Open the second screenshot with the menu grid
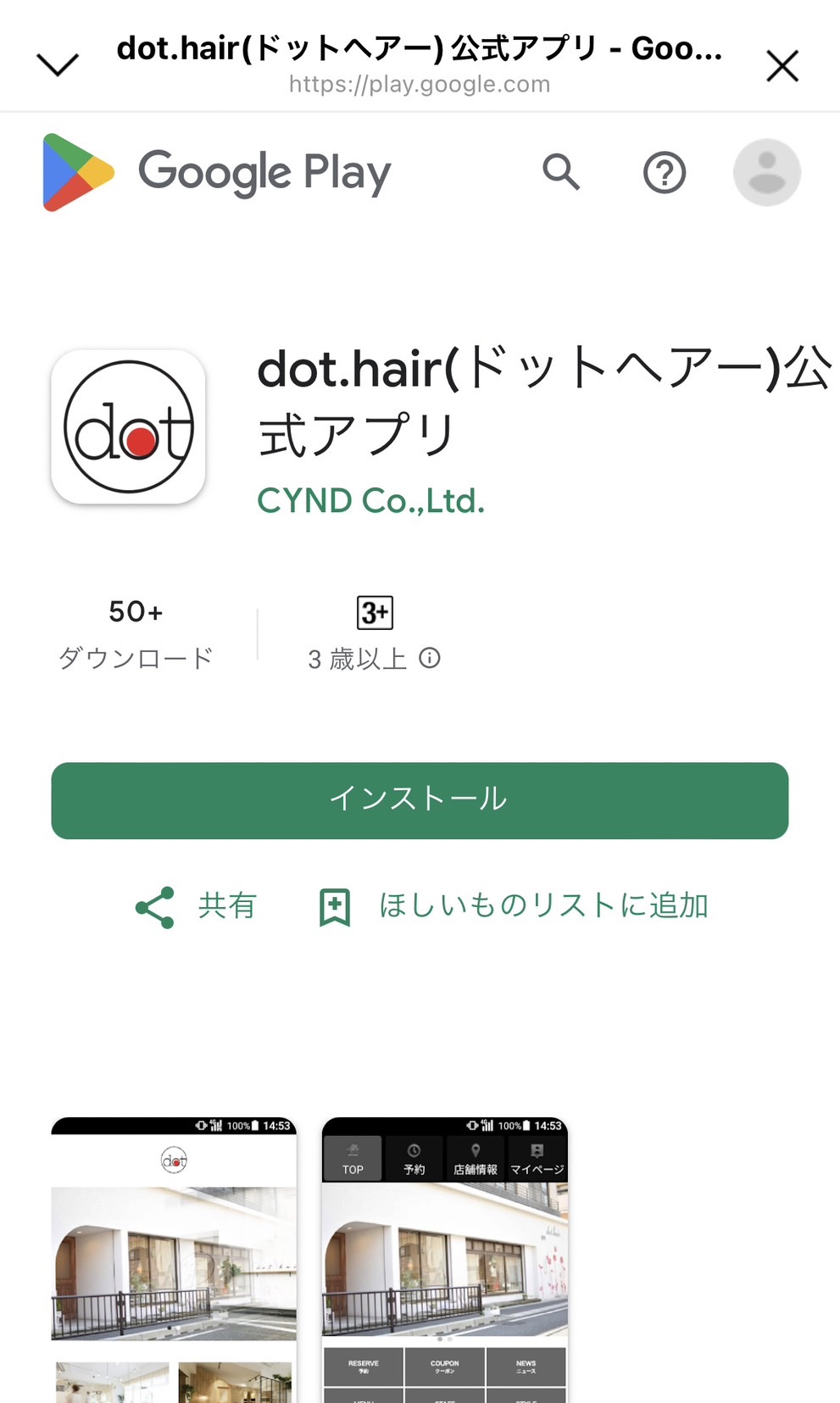Viewport: 840px width, 1403px height. click(x=444, y=1260)
